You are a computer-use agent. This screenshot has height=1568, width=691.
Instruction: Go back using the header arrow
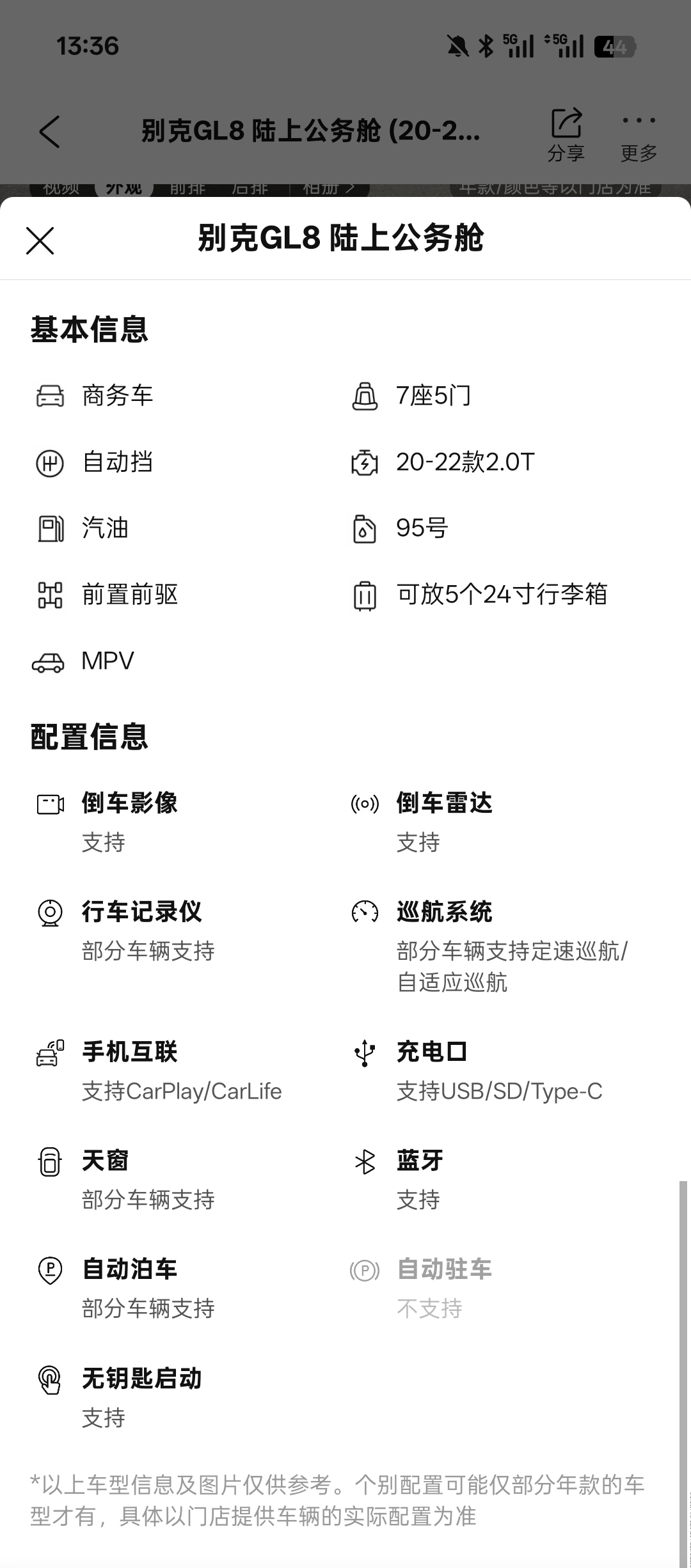point(50,132)
